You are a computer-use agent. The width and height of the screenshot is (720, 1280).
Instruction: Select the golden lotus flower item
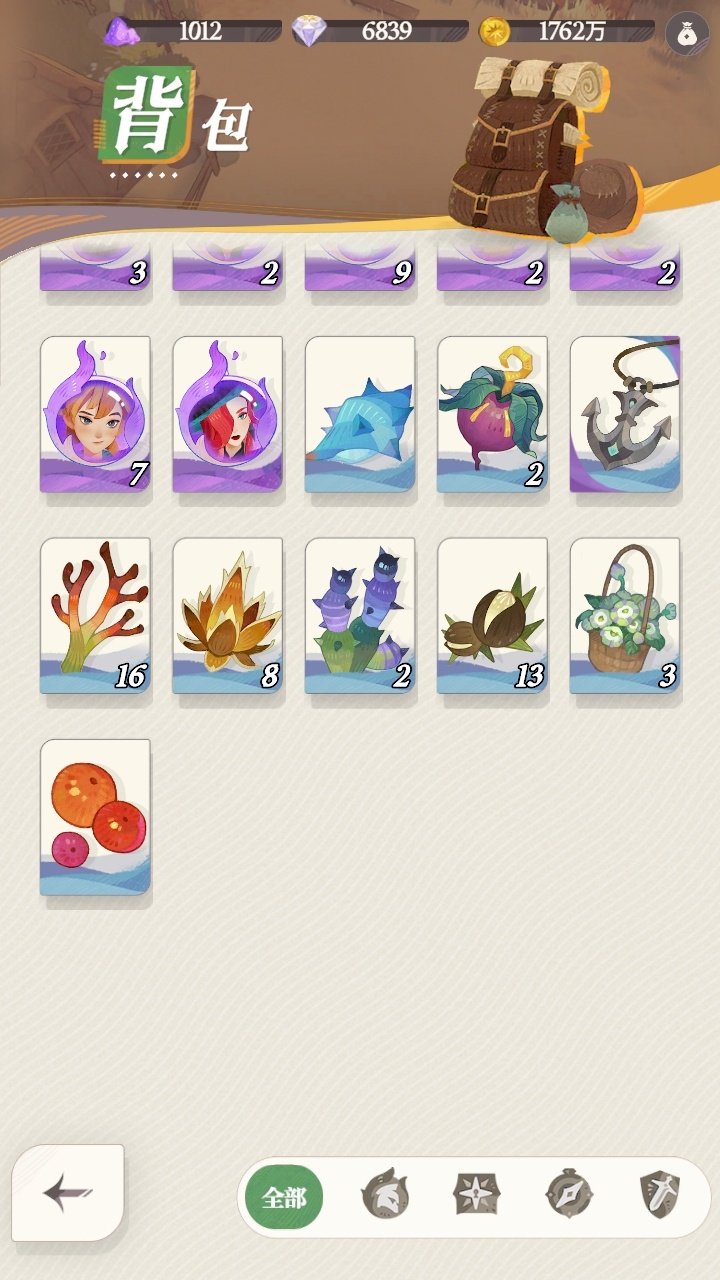228,616
